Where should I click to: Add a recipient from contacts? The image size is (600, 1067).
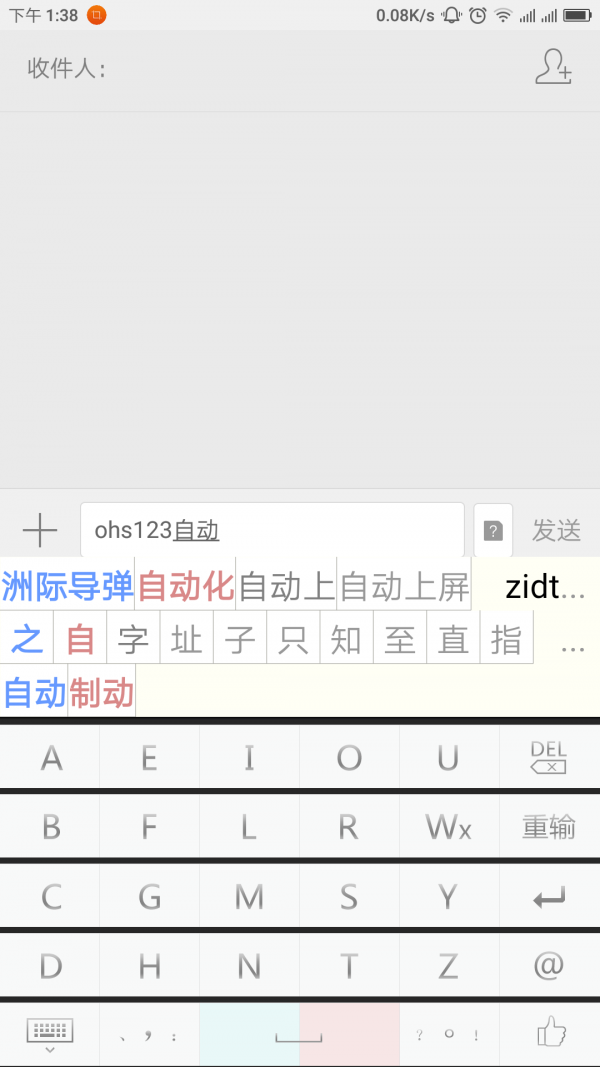pos(552,67)
